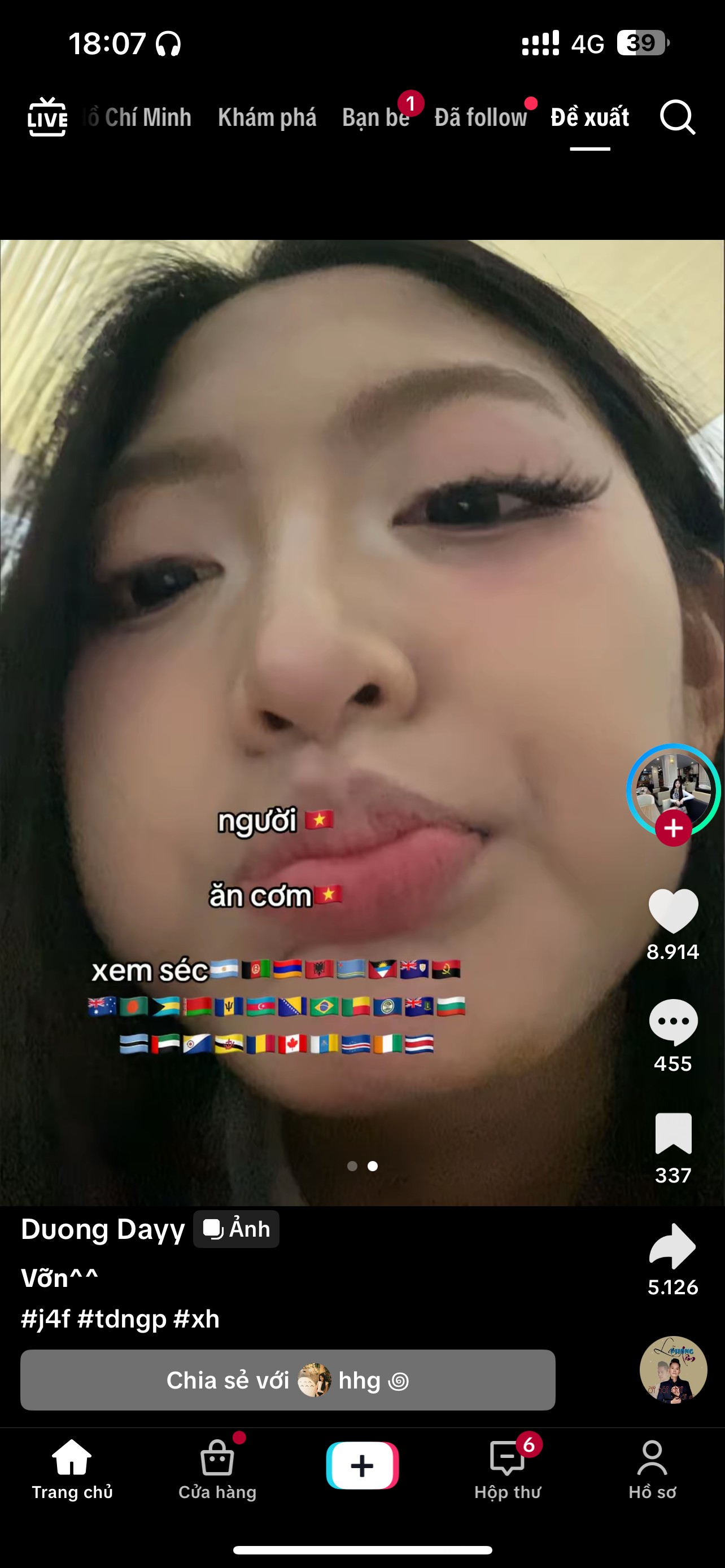The image size is (725, 1568).
Task: Switch to the Hồ Chí Minh tab
Action: coord(139,117)
